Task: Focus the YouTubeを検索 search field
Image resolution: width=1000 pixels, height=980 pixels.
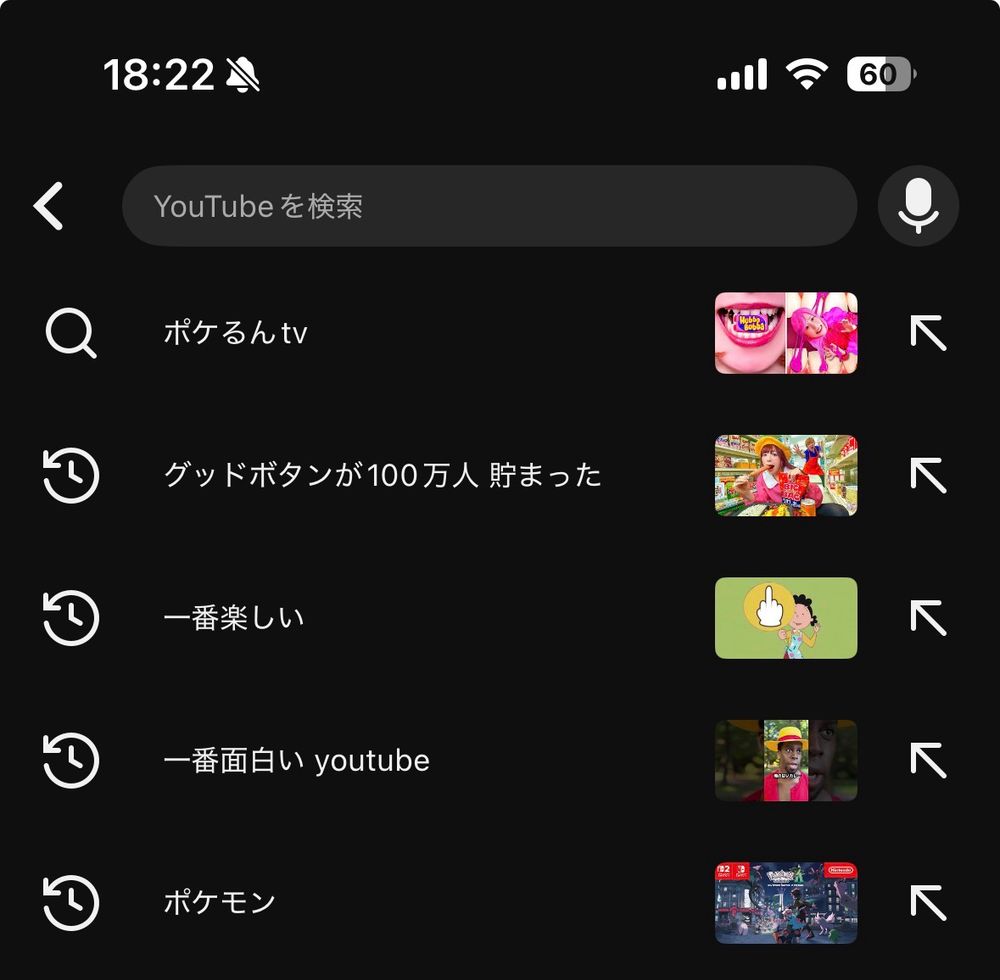Action: [x=488, y=206]
